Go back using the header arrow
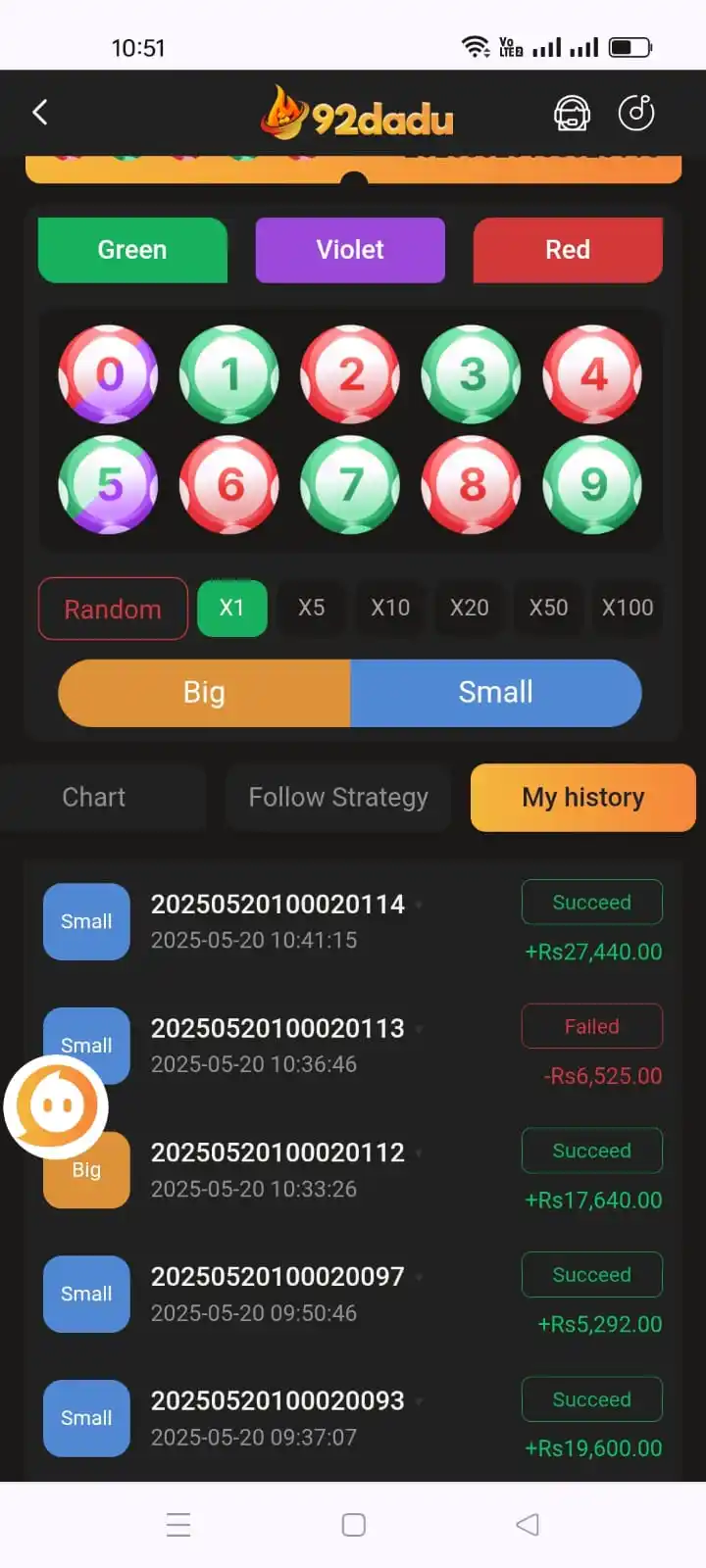The image size is (706, 1568). tap(40, 113)
